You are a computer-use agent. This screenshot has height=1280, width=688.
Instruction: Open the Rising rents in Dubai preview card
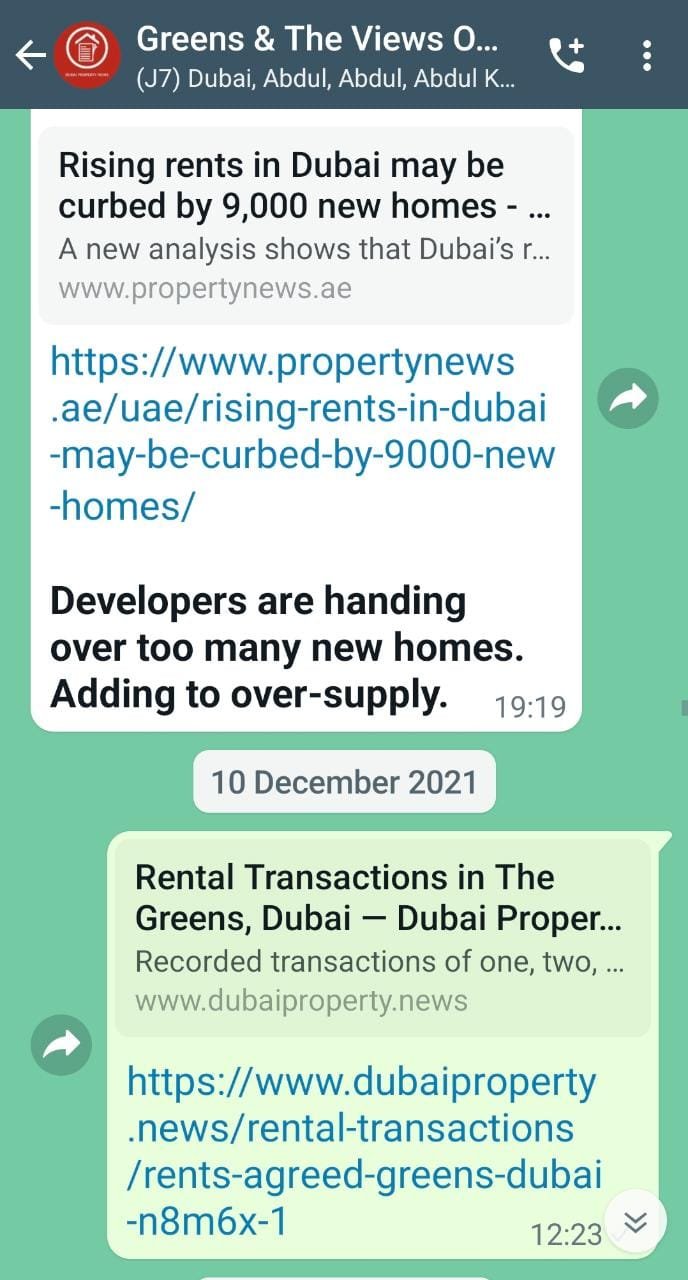306,225
